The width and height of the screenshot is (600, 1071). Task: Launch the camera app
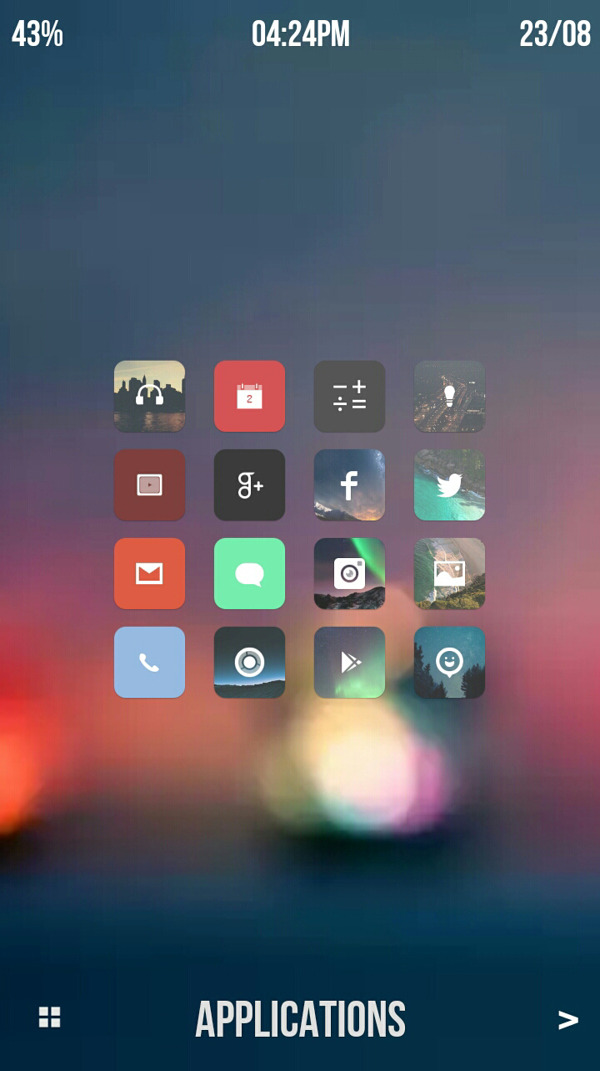[x=349, y=573]
